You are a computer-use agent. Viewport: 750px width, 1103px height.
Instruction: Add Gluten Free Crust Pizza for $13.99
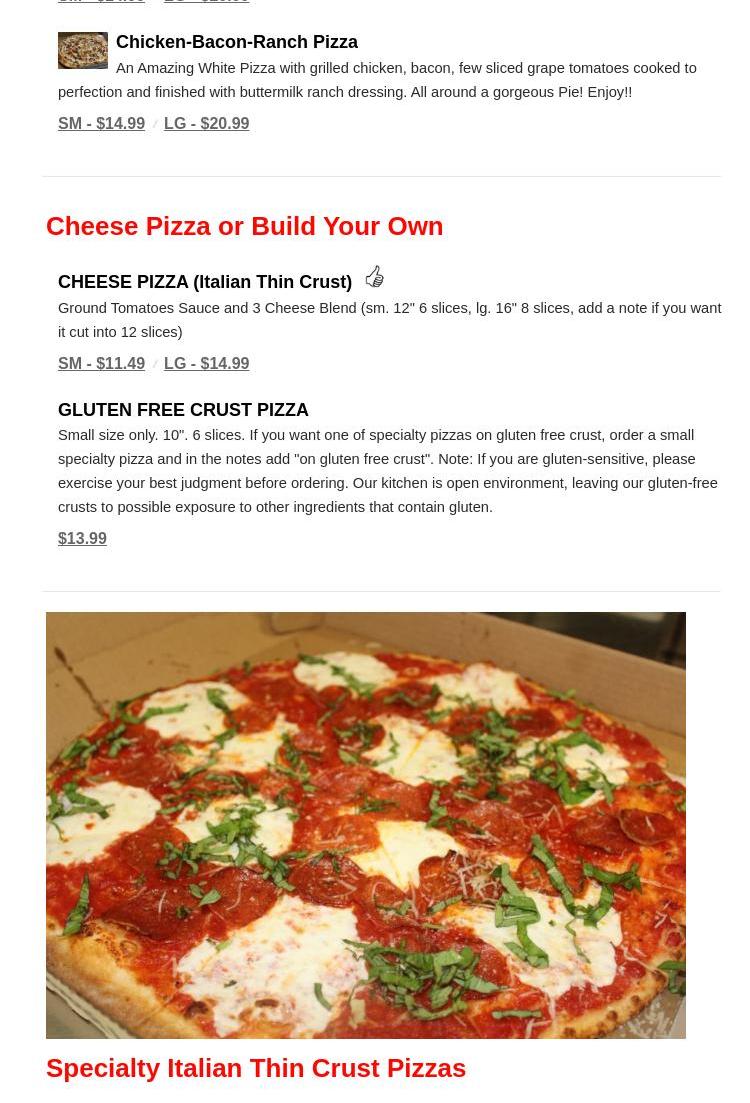[x=82, y=539]
